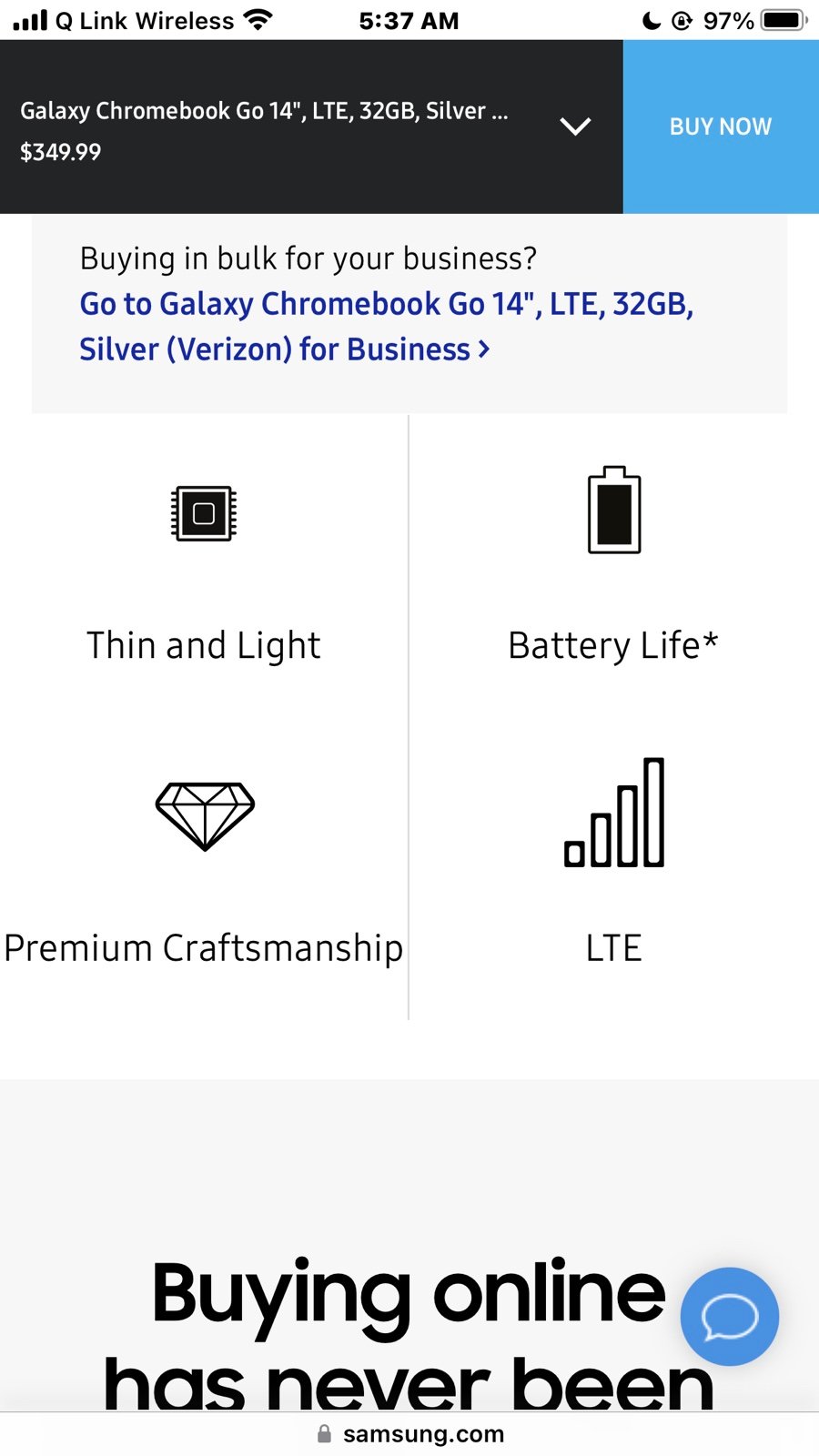Open the Chromebook Go for Business link

[386, 327]
